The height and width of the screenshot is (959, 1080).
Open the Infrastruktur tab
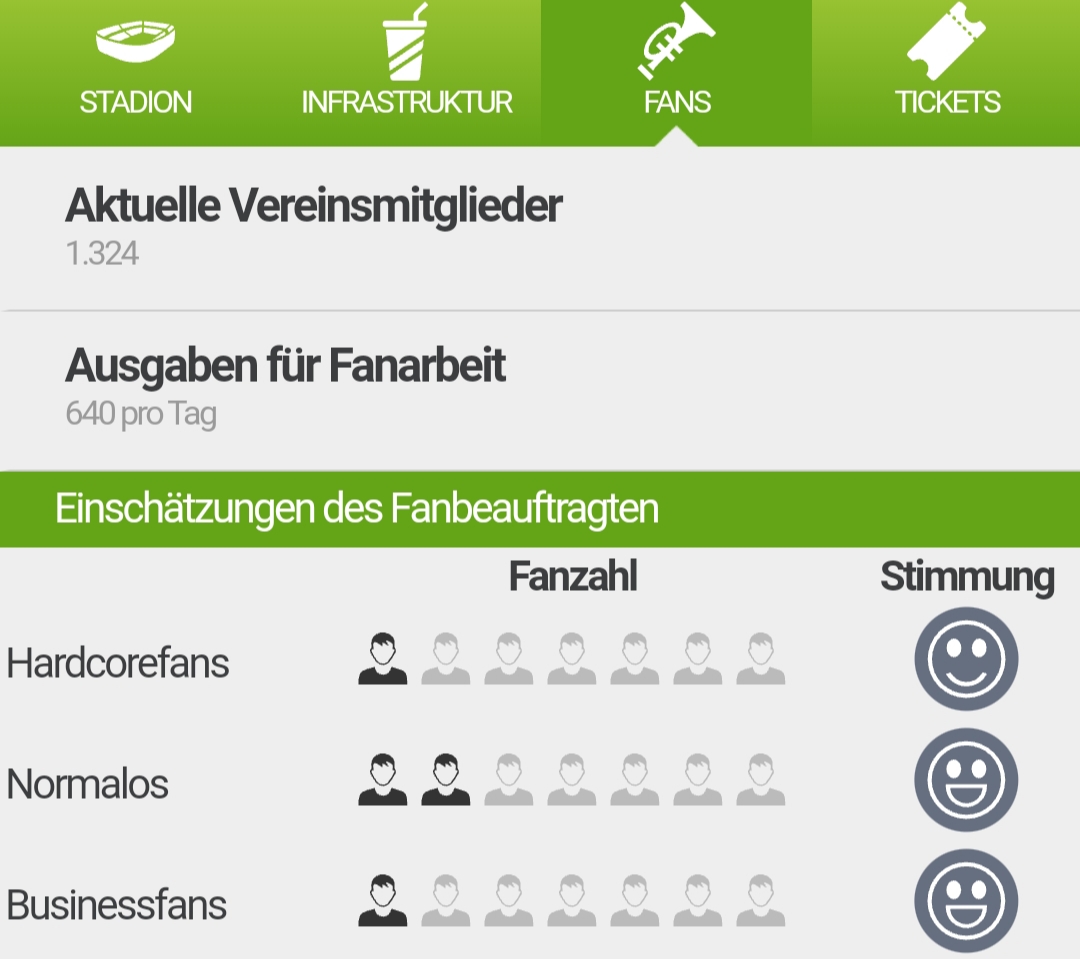[x=406, y=72]
